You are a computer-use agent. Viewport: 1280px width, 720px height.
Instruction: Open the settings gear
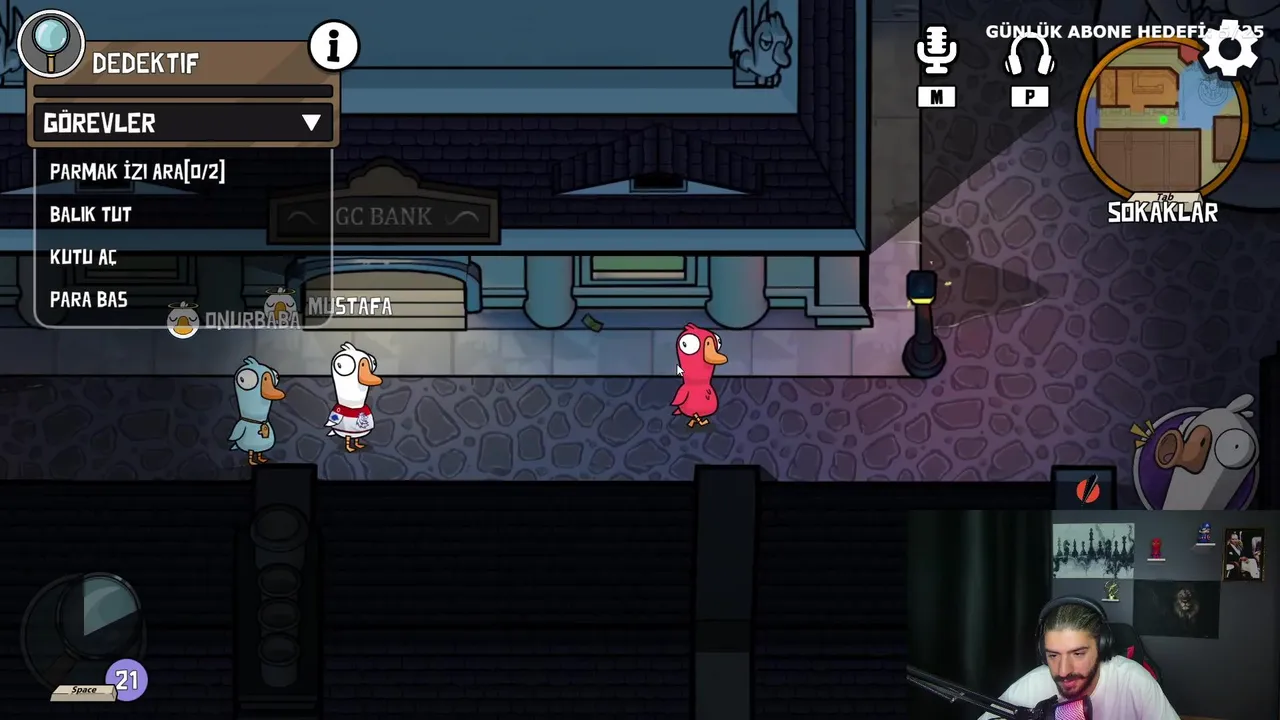[x=1230, y=48]
